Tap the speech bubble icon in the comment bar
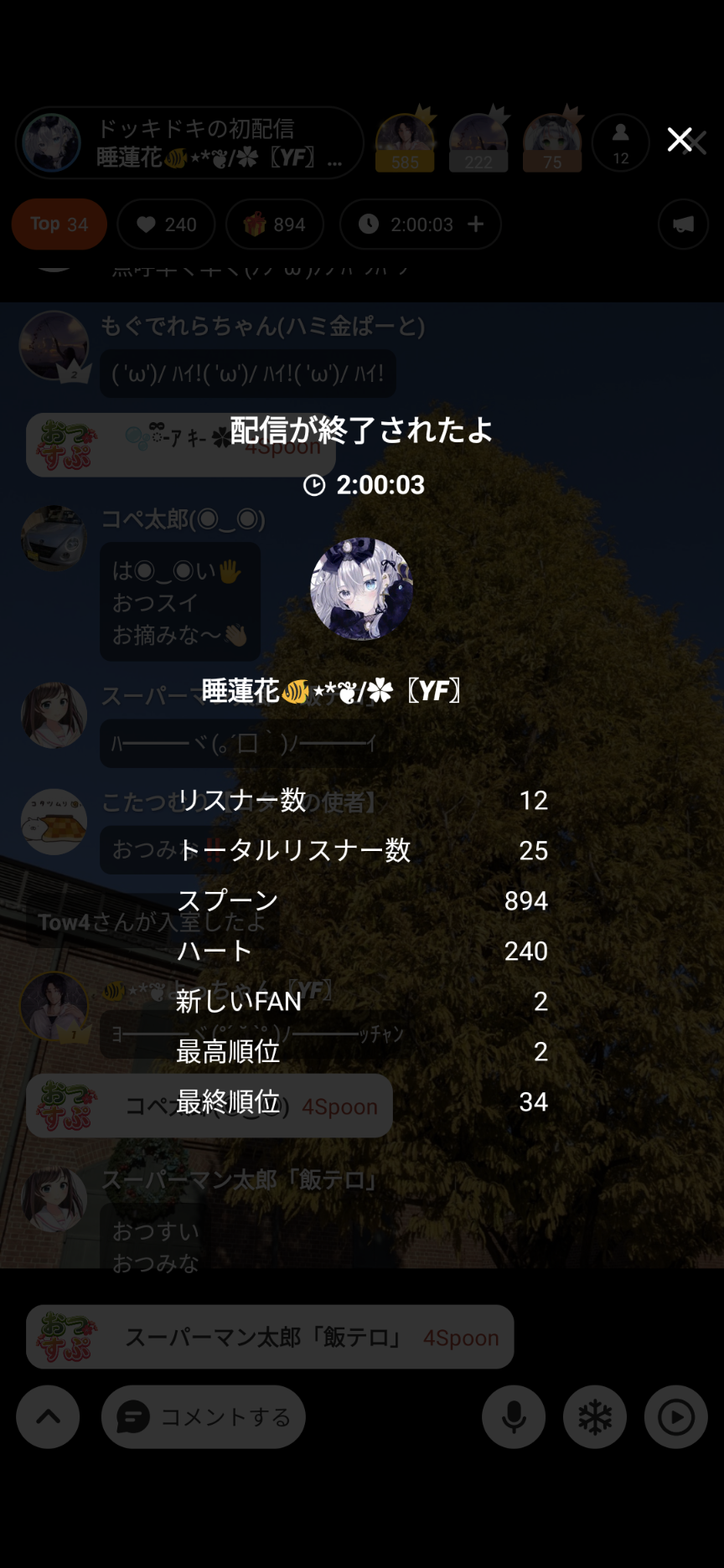Viewport: 724px width, 1568px height. click(132, 1416)
